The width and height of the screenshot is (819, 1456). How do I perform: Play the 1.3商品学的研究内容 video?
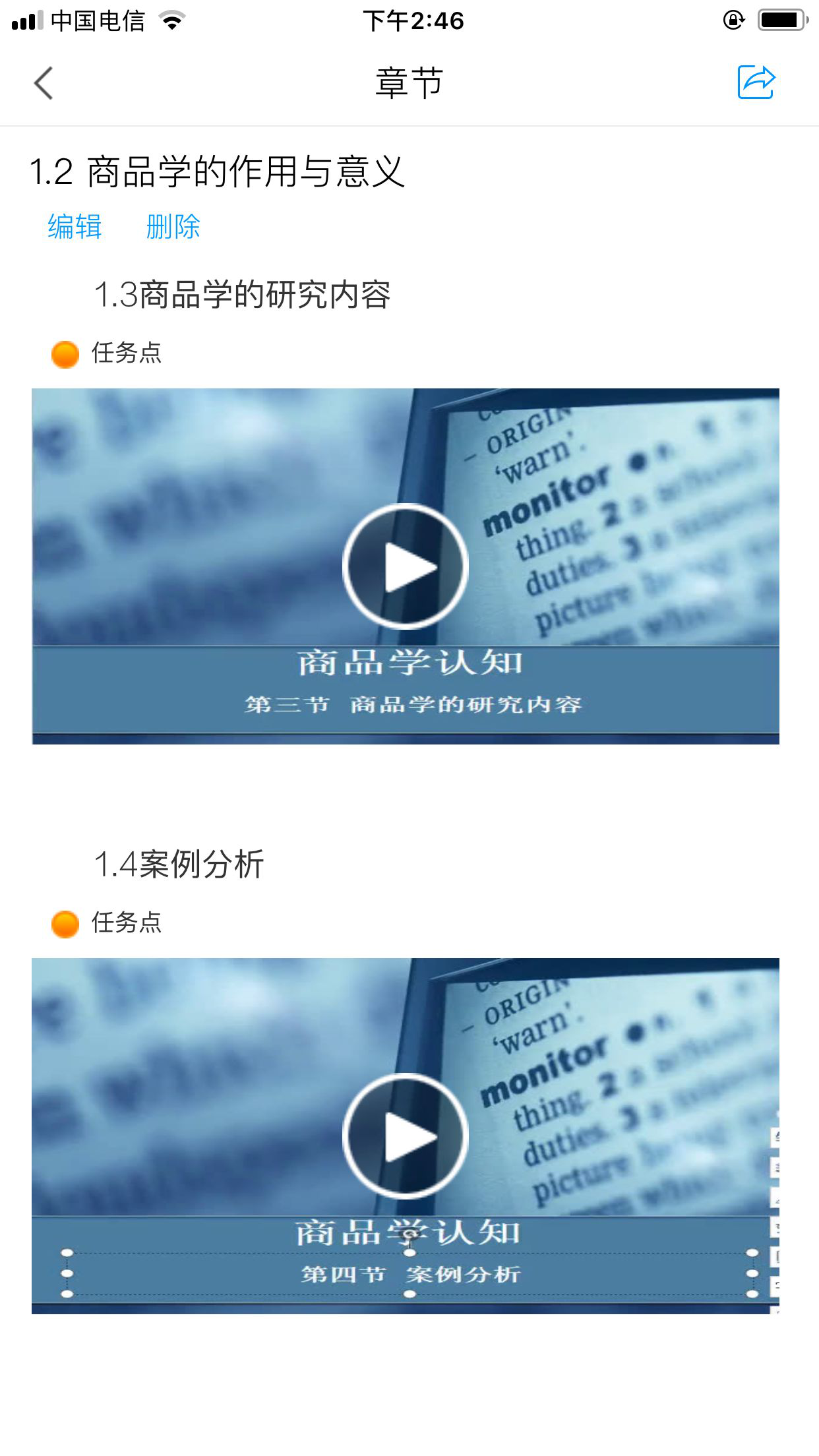[405, 566]
